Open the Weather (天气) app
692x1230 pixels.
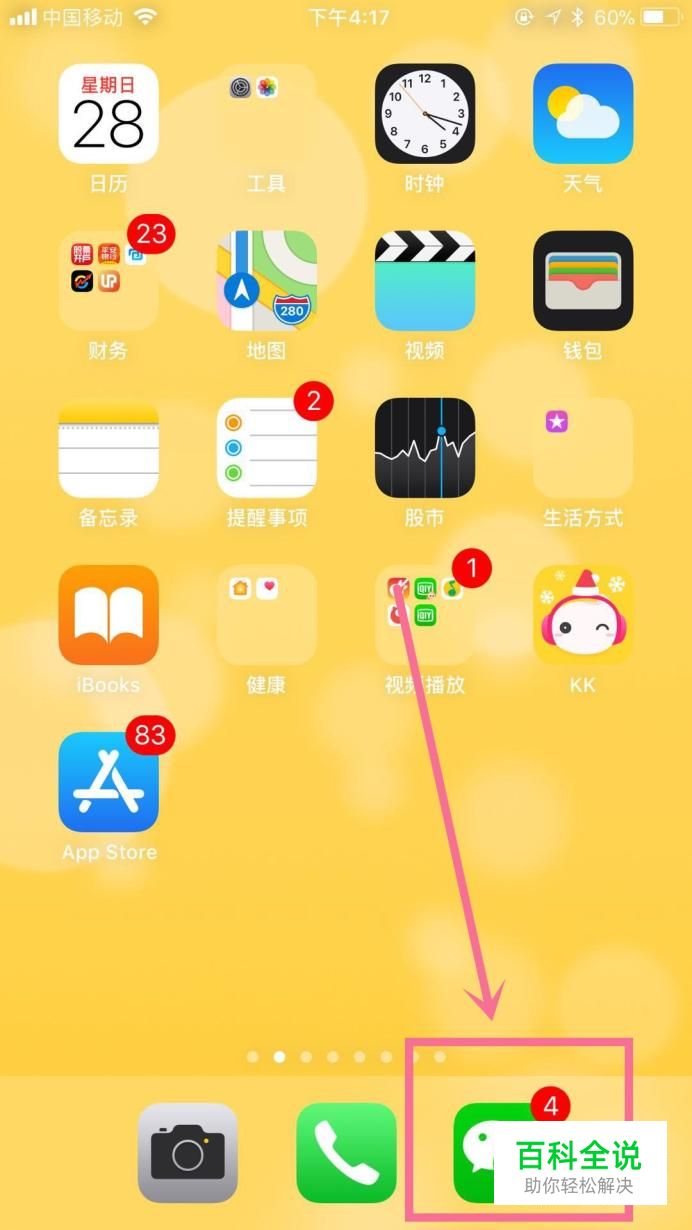point(582,114)
